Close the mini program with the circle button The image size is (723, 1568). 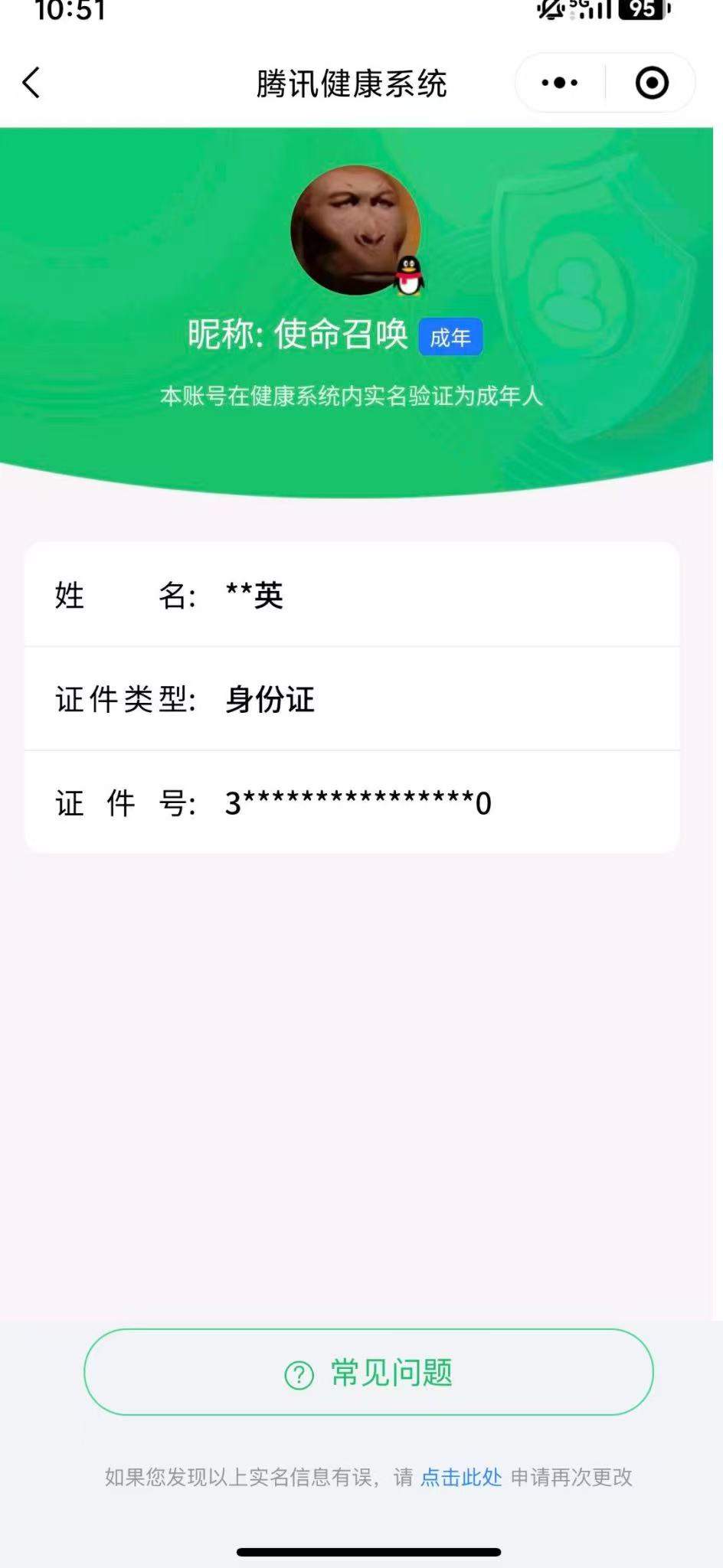click(x=652, y=83)
